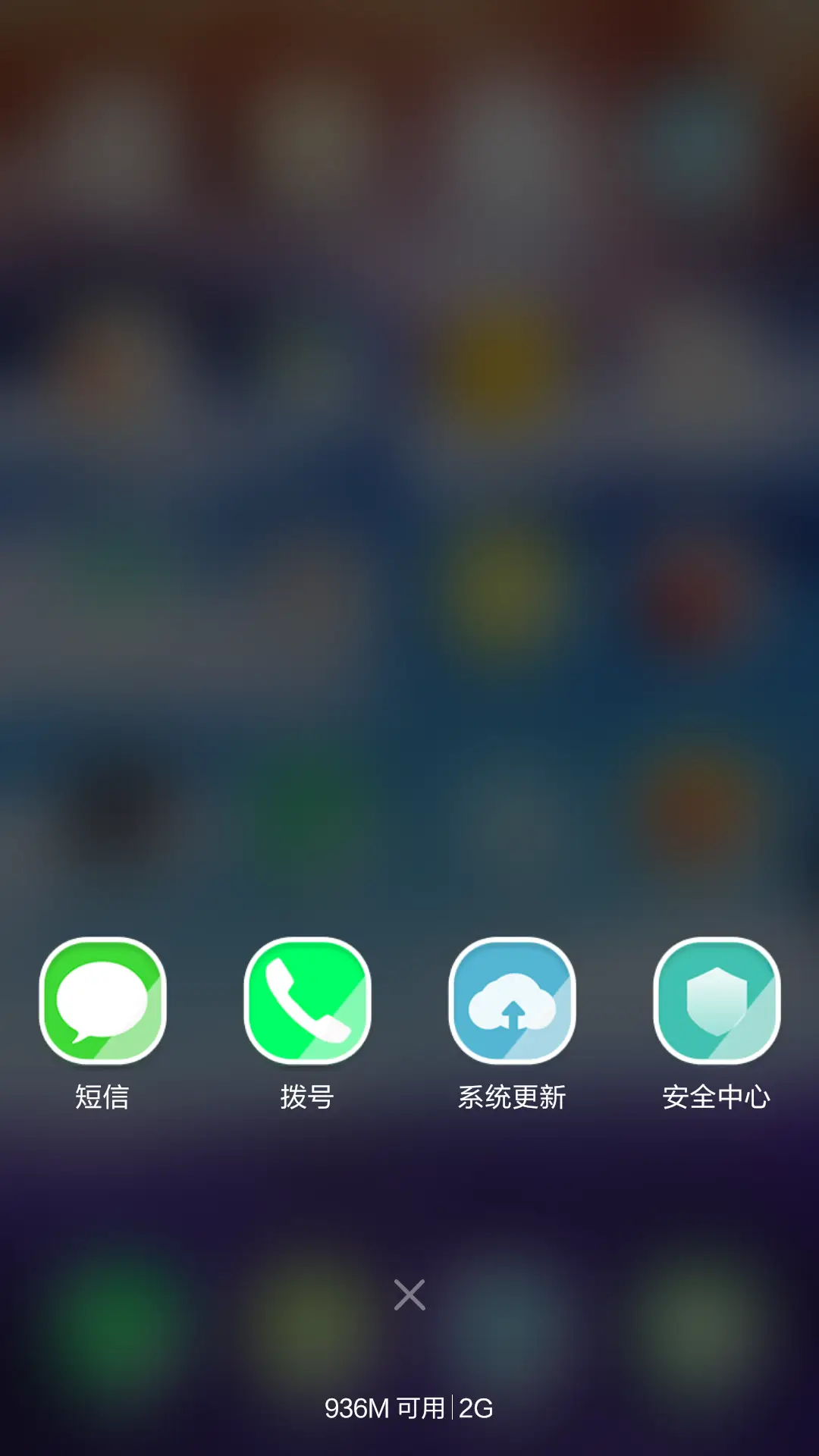This screenshot has width=819, height=1456.
Task: Tap the 拨号 label under the dialer
Action: click(307, 1097)
